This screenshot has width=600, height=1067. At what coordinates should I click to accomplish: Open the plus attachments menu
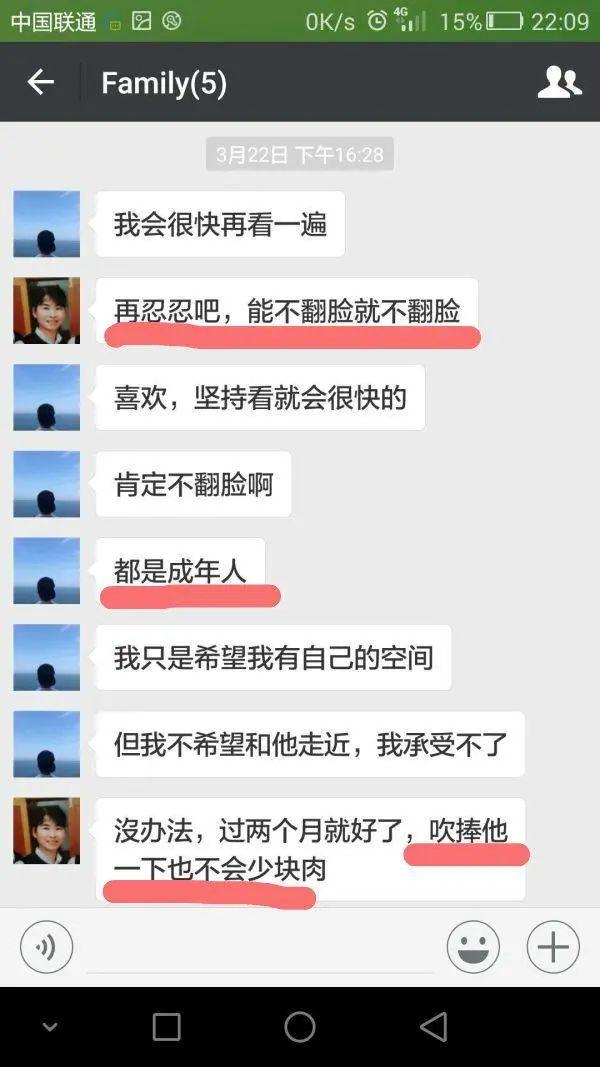553,946
